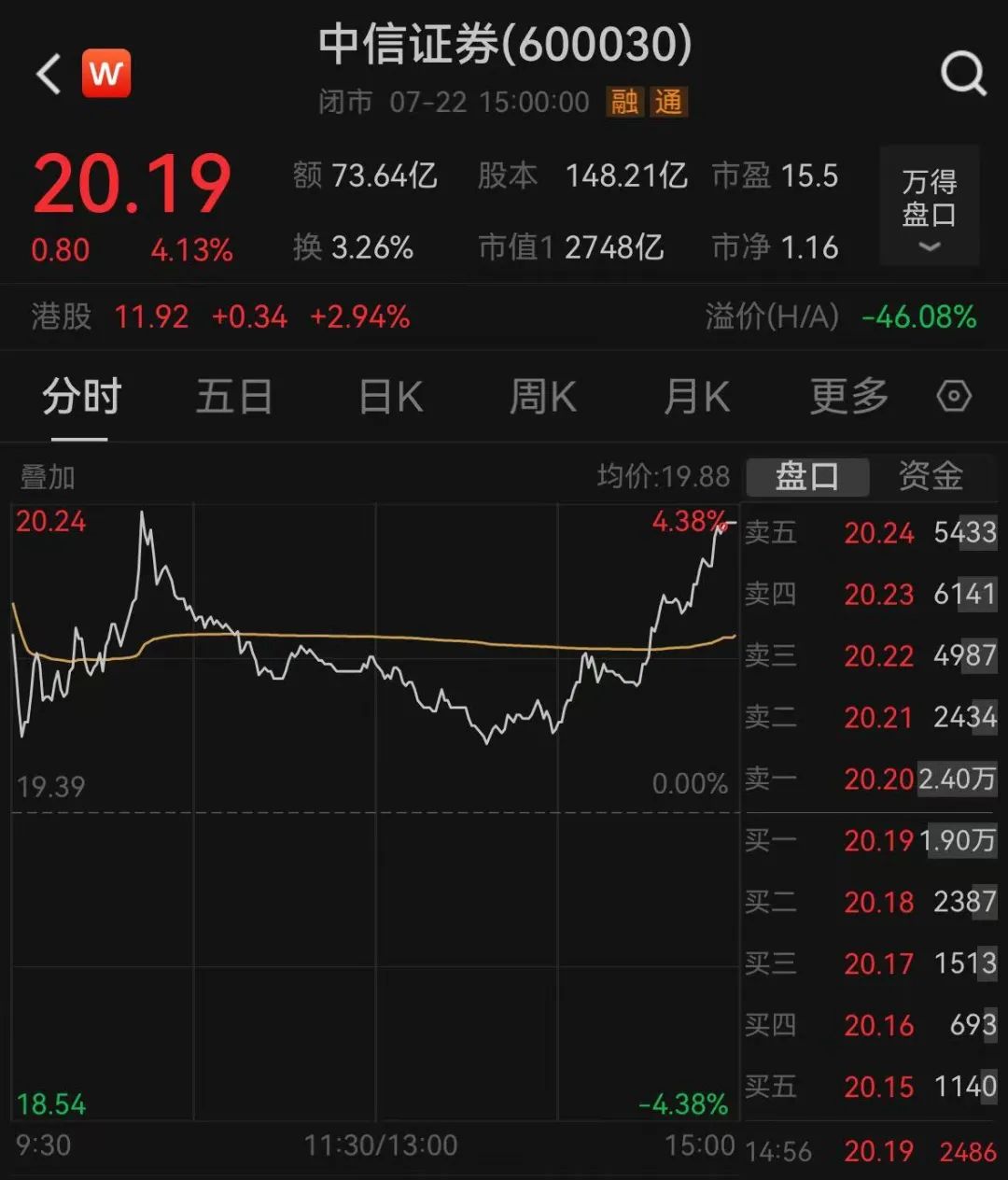This screenshot has height=1180, width=1008.
Task: Switch to the 五日 five-day tab
Action: point(233,396)
